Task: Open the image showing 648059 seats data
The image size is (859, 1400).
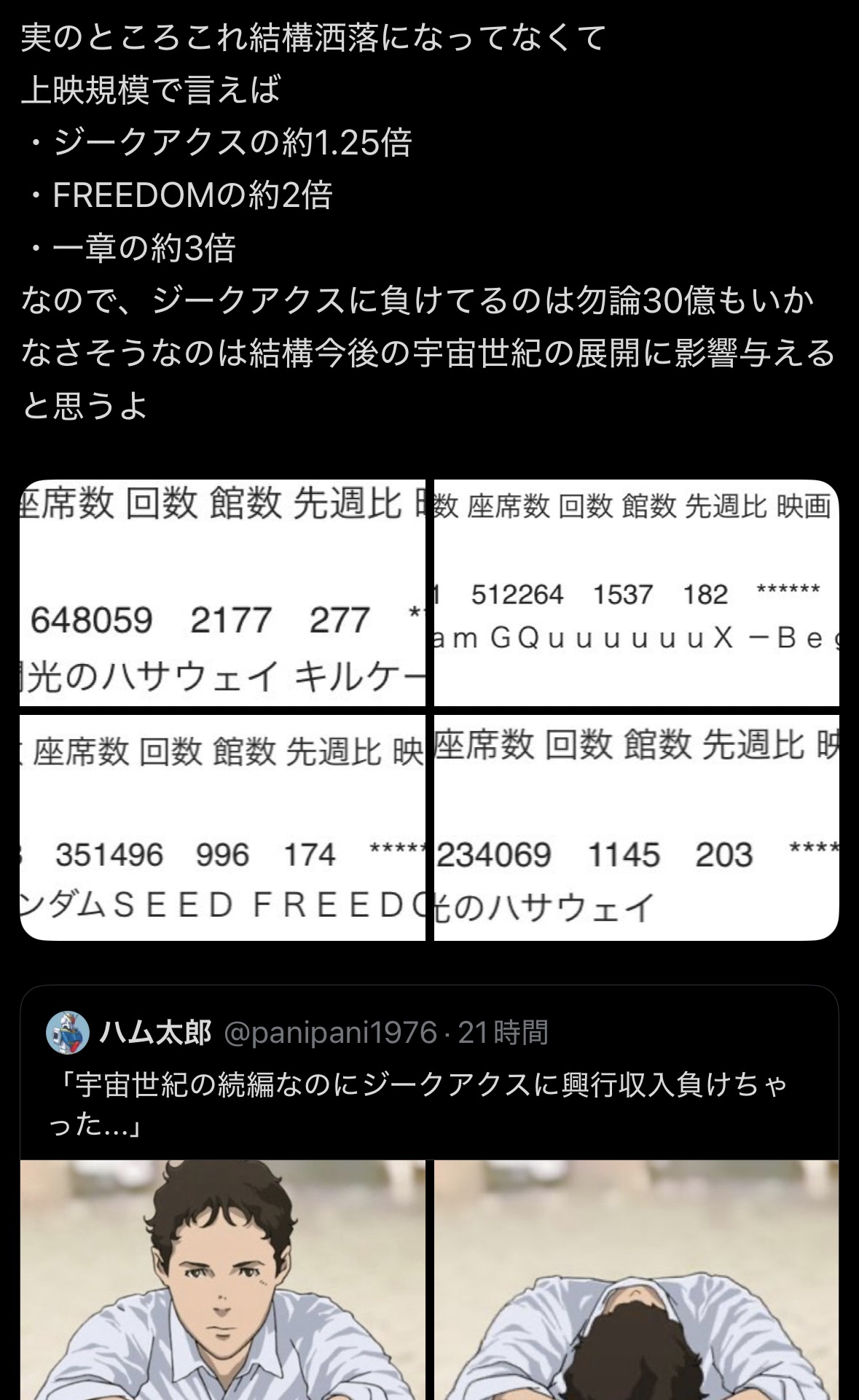Action: point(222,593)
